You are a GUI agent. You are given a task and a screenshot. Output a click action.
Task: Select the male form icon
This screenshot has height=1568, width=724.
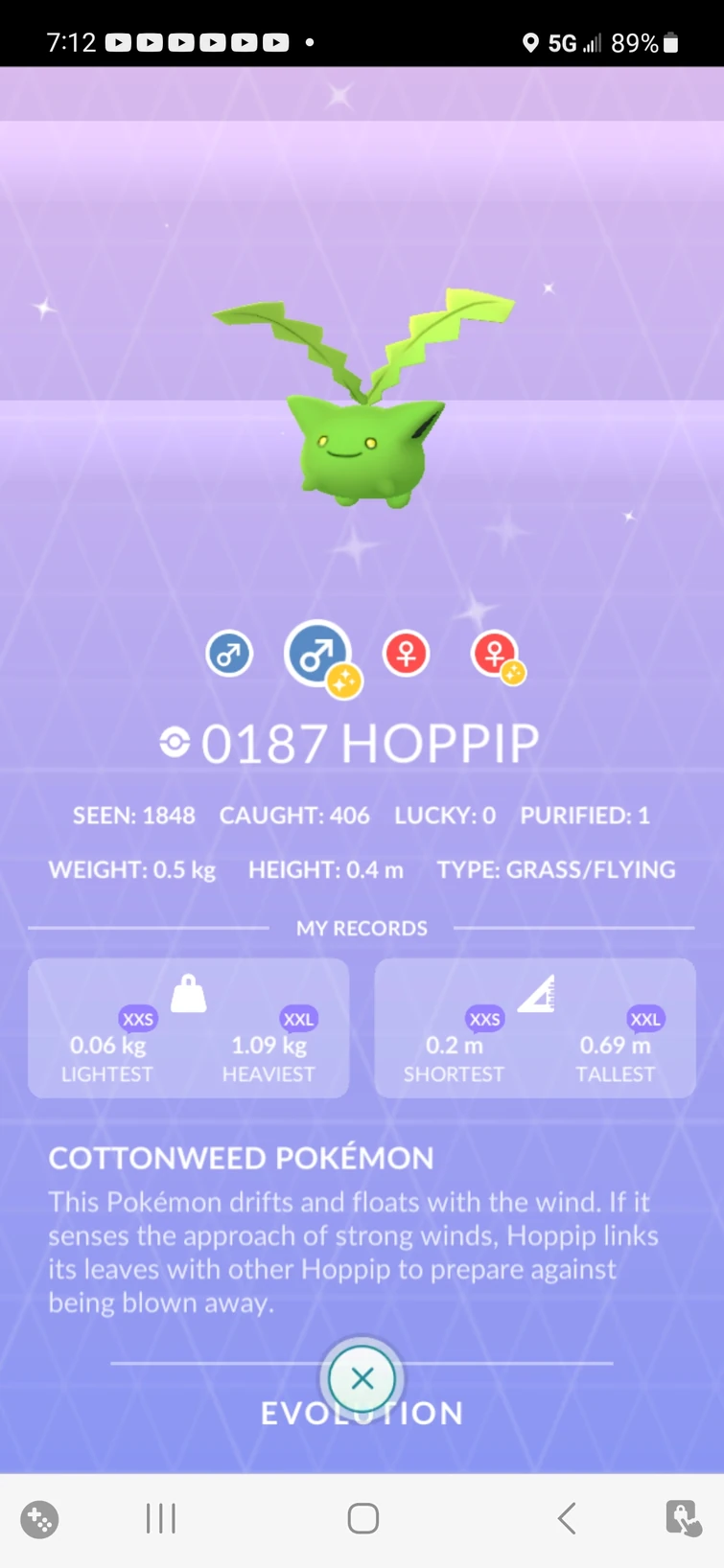[x=229, y=655]
